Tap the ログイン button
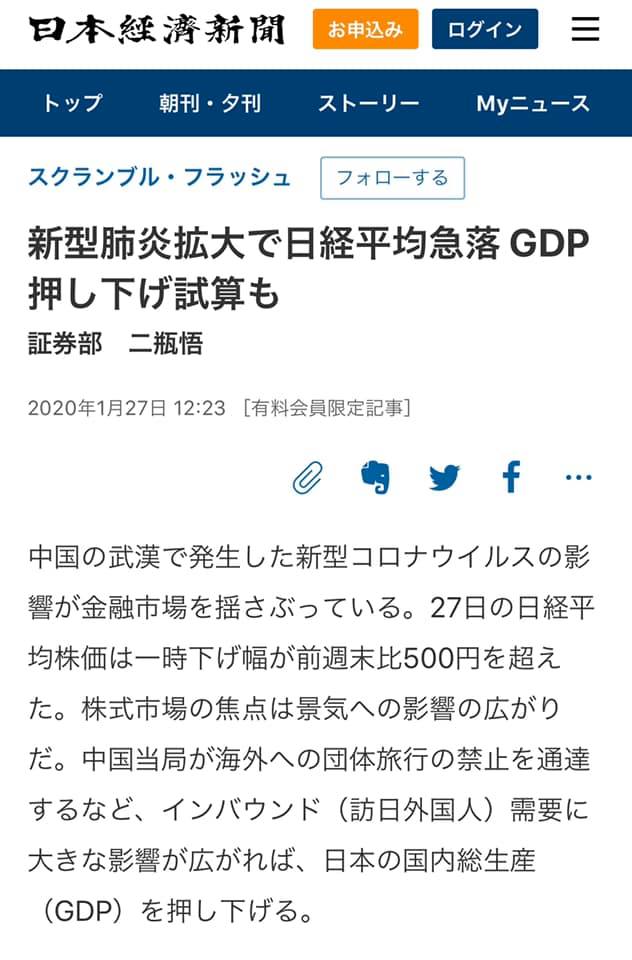 [484, 30]
